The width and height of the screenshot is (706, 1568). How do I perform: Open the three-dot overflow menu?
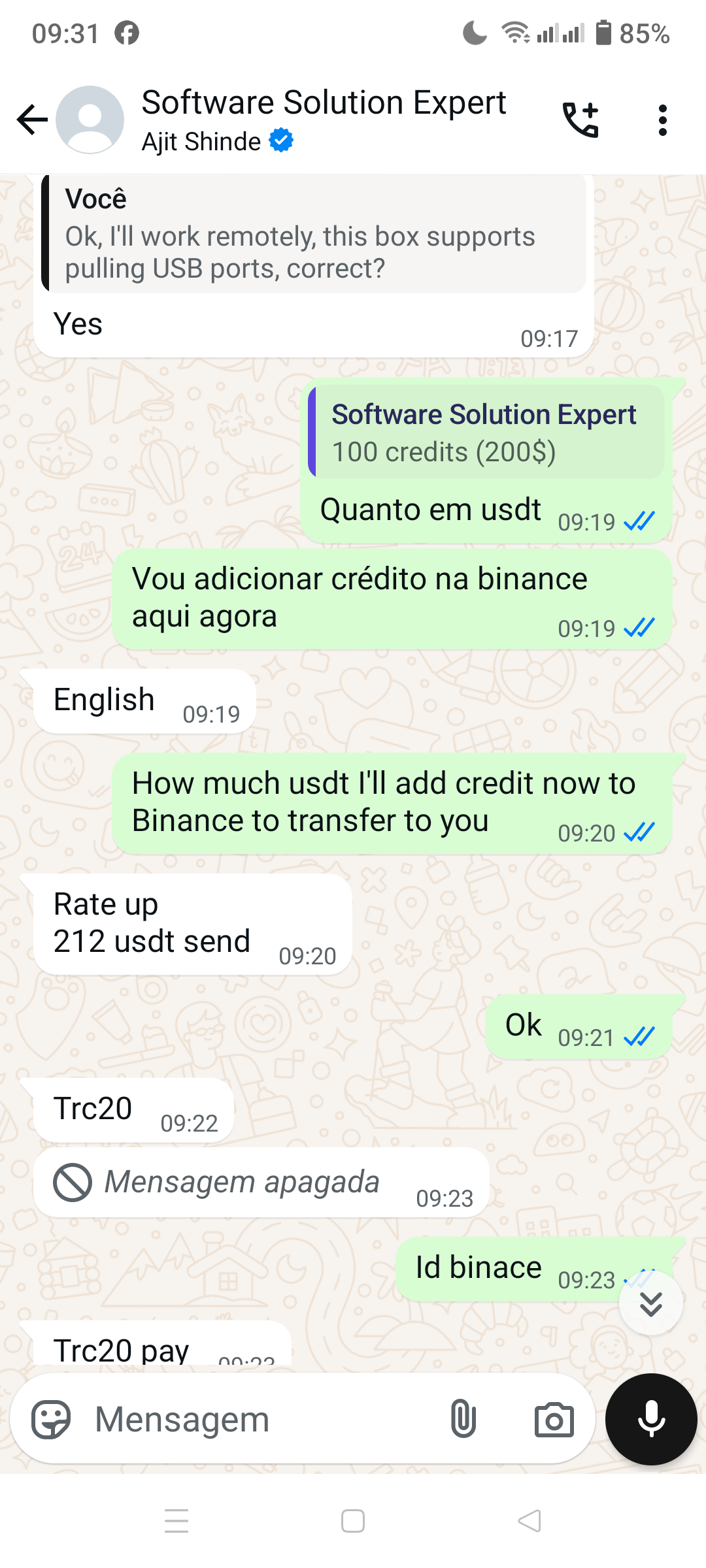click(663, 120)
